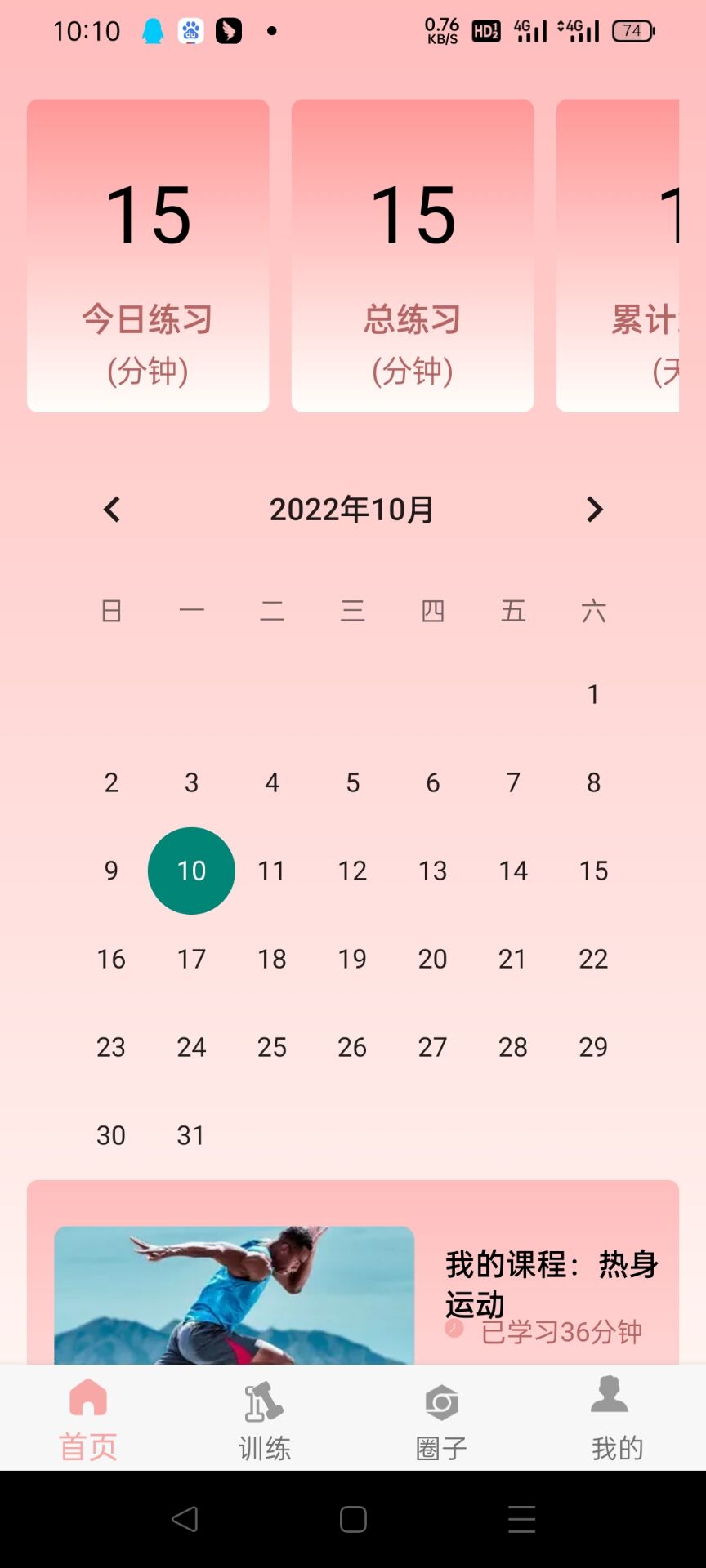Tap the system back button
This screenshot has height=1568, width=706.
(x=185, y=1519)
